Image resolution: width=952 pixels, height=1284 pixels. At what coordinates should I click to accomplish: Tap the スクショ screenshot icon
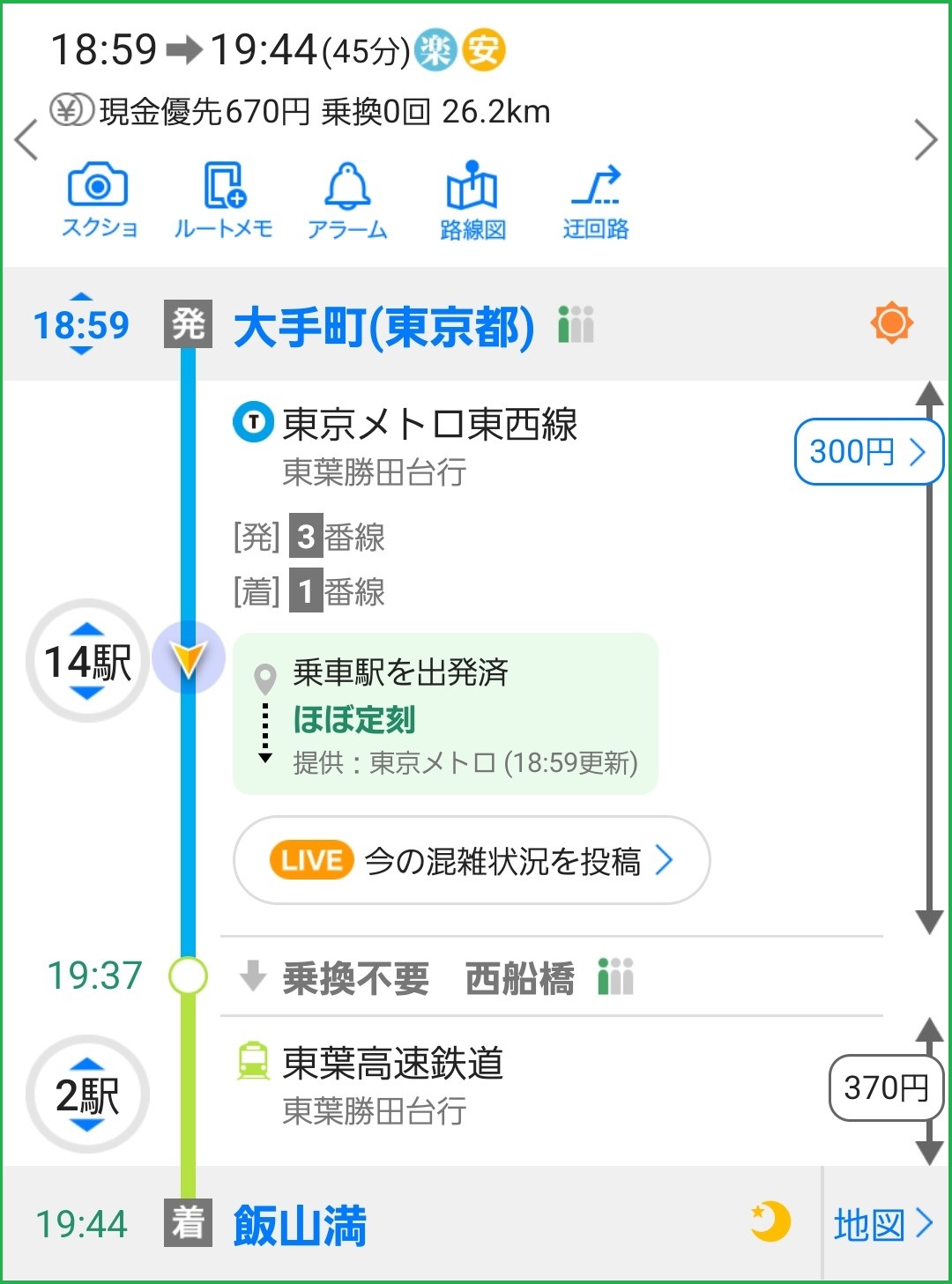(x=98, y=200)
